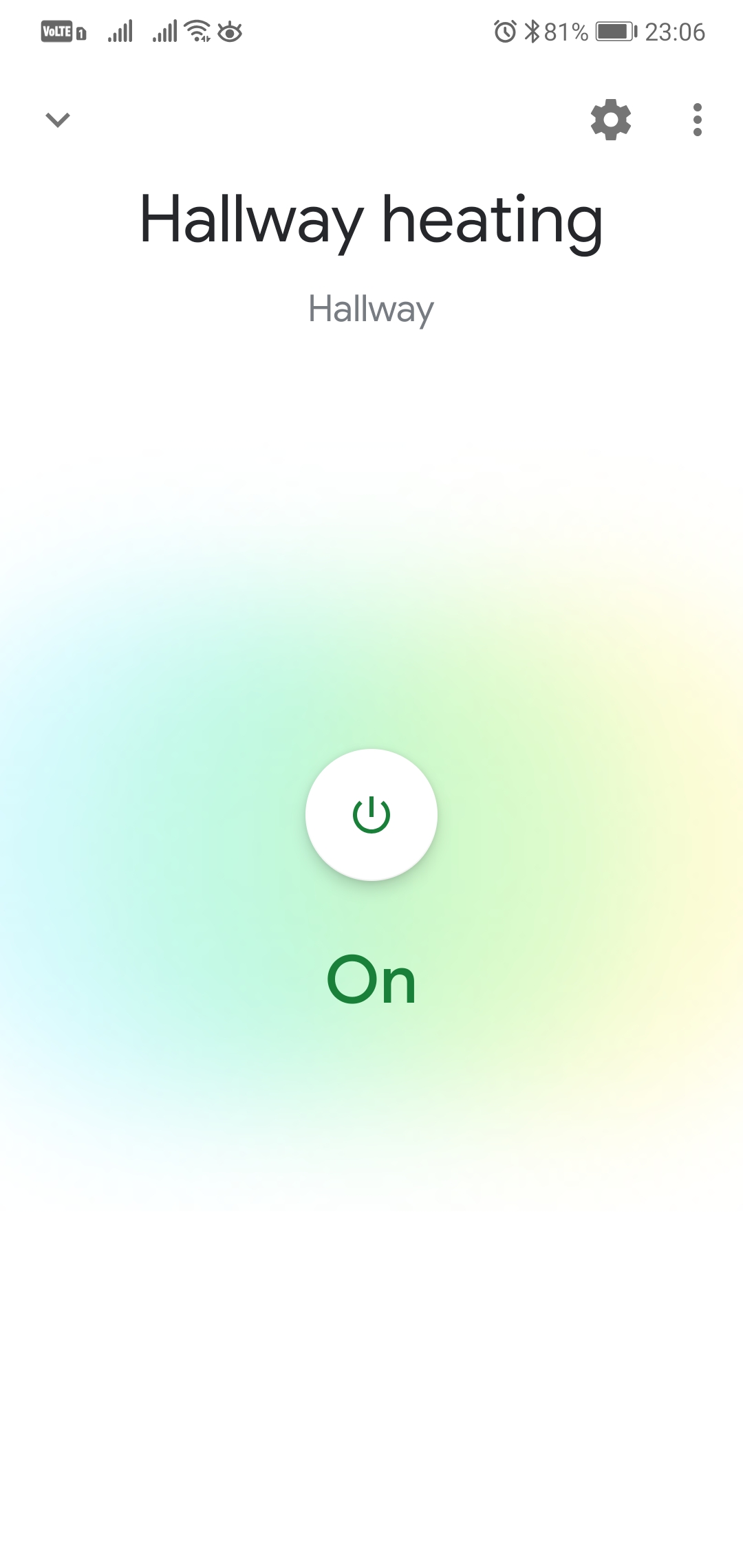Screen dimensions: 743x1568
Task: Toggle the Hallway heating power button
Action: pos(371,815)
